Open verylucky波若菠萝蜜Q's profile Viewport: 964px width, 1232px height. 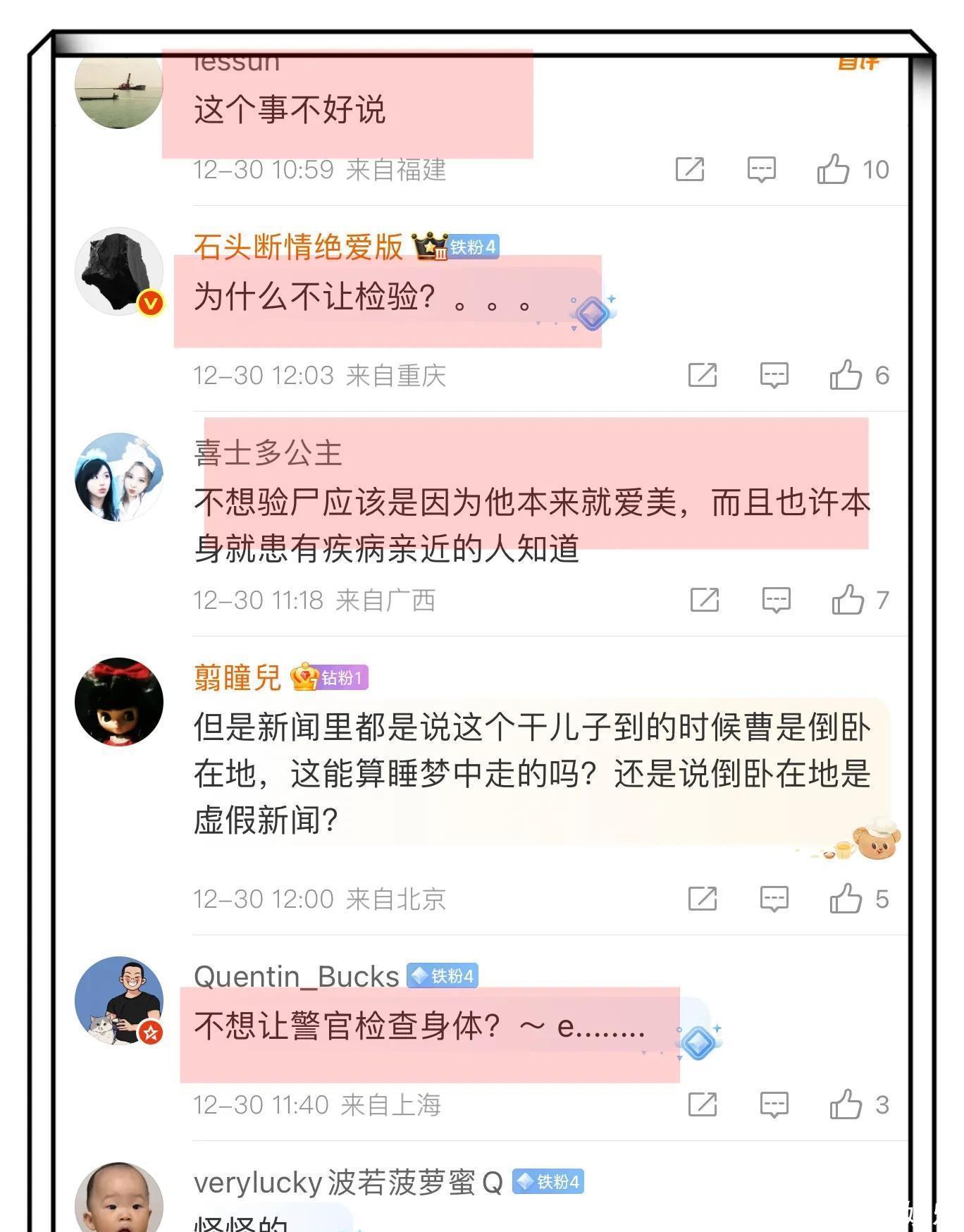coord(347,1183)
